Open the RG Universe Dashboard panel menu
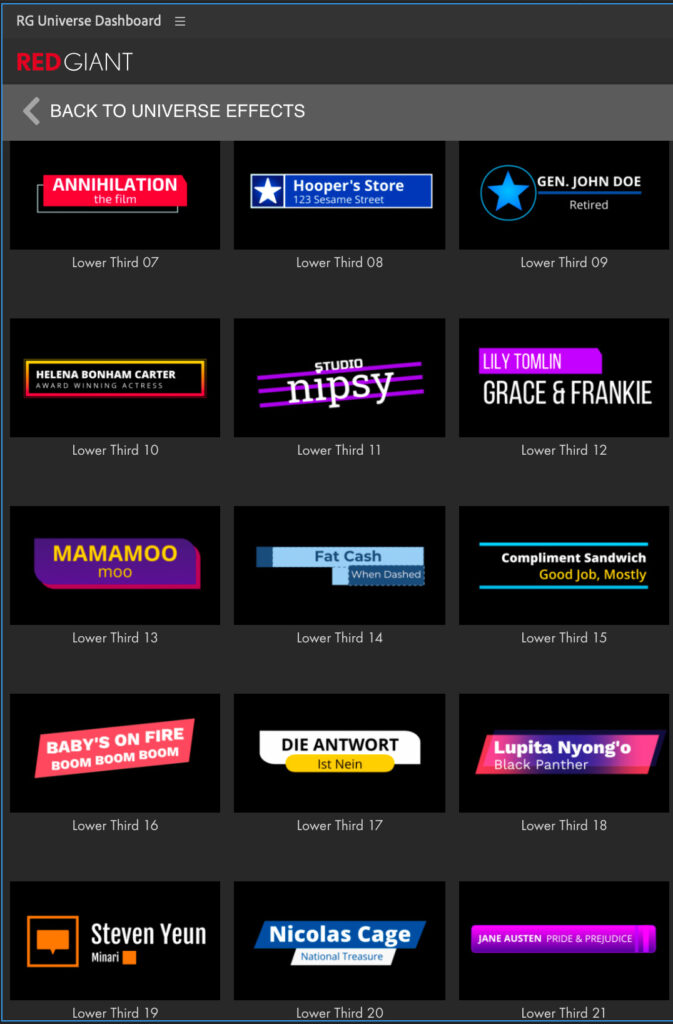This screenshot has height=1024, width=673. [x=180, y=21]
